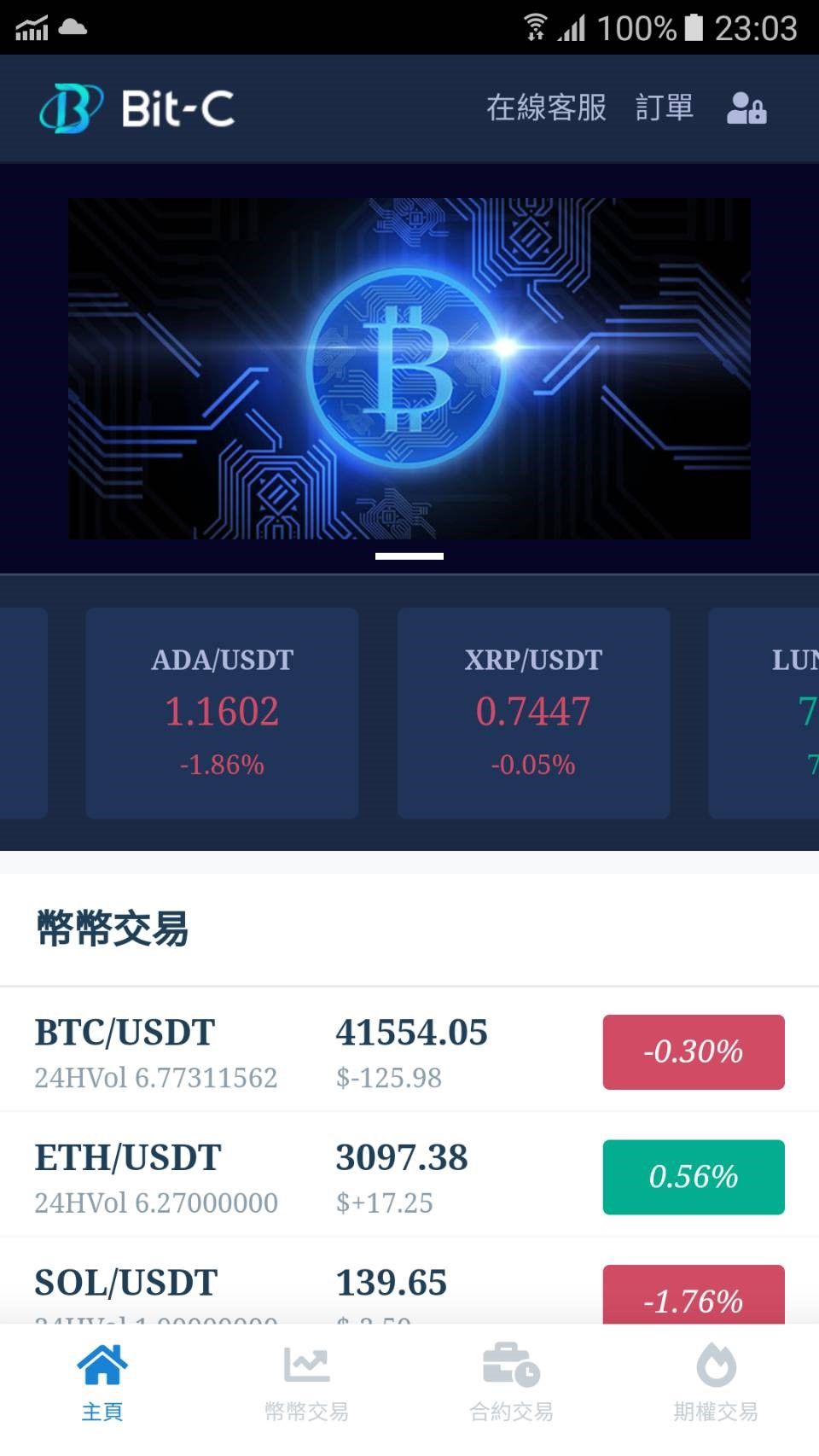Tap the account login icon
This screenshot has height=1456, width=819.
pos(746,108)
